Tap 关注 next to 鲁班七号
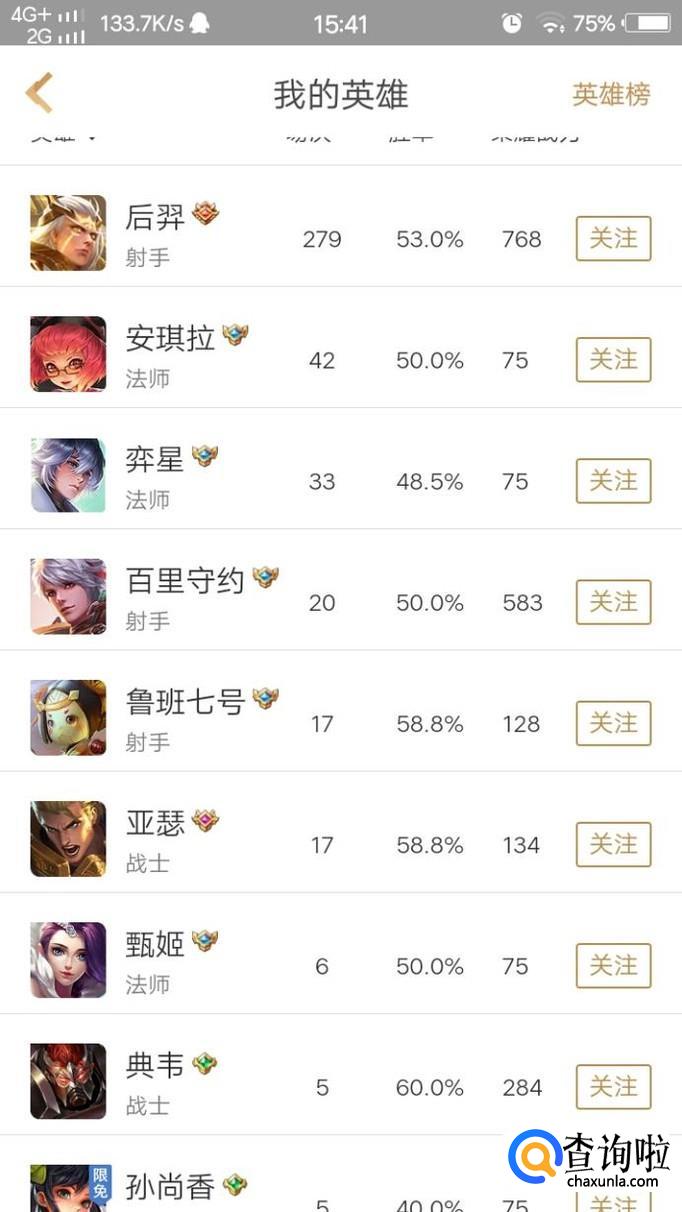 613,723
